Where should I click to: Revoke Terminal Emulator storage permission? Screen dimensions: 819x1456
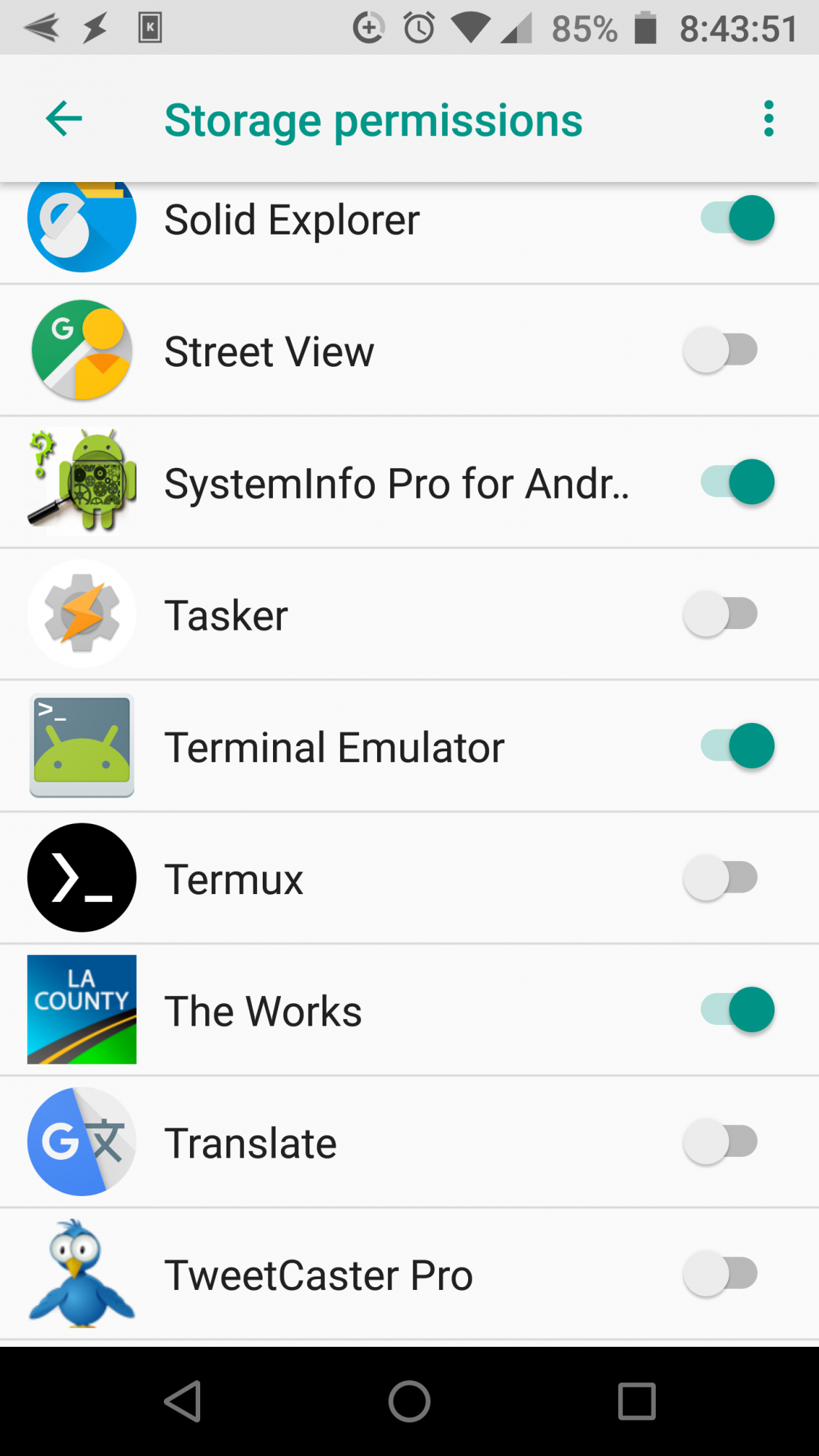tap(737, 746)
